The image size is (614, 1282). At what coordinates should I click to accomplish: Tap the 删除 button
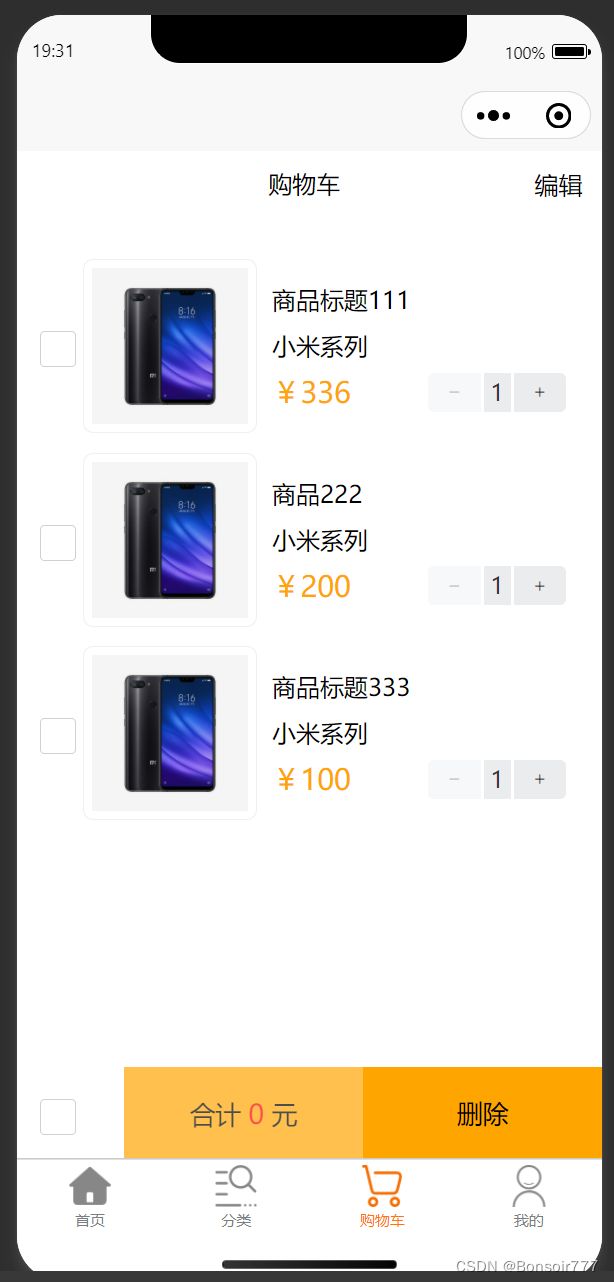tap(482, 1113)
